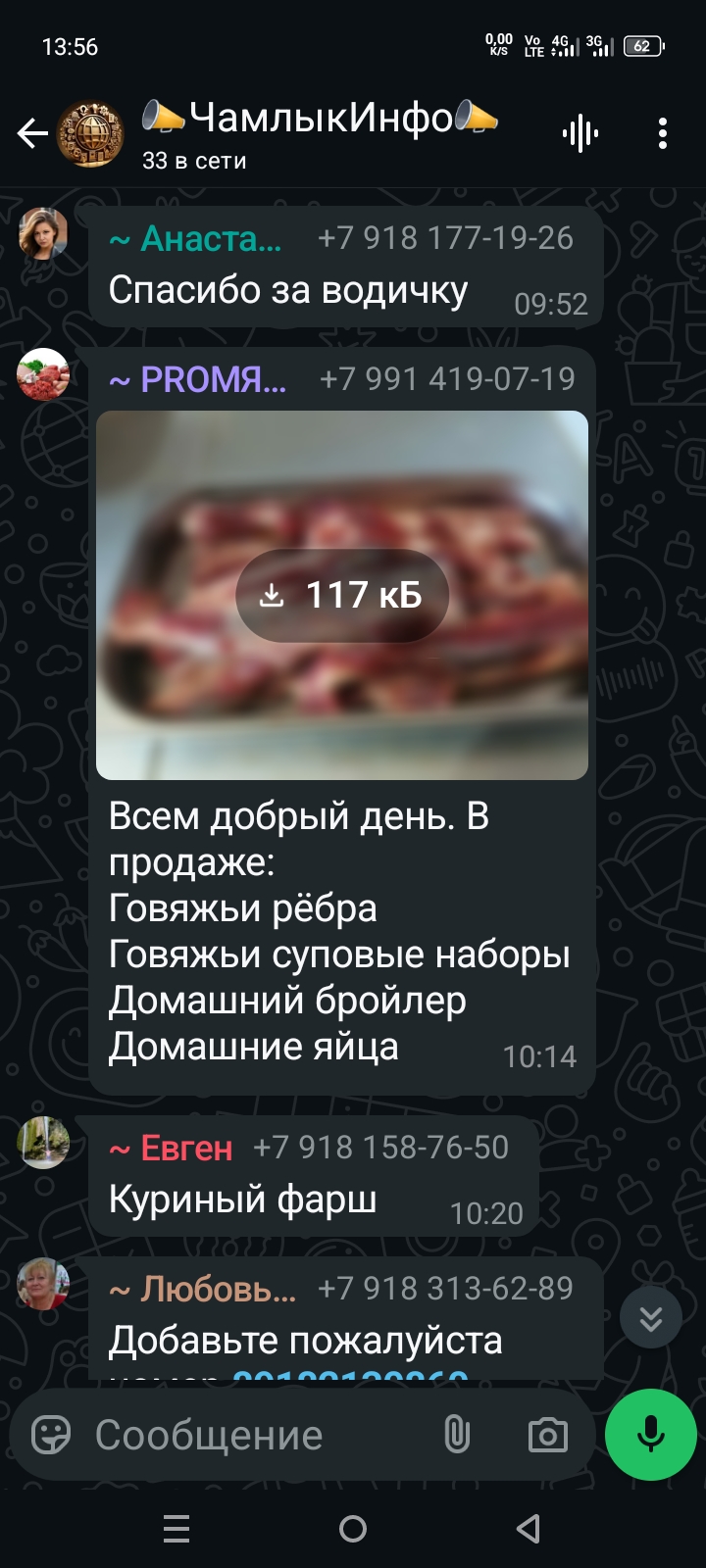Record a voice message with the microphone
706x1568 pixels.
tap(651, 1435)
